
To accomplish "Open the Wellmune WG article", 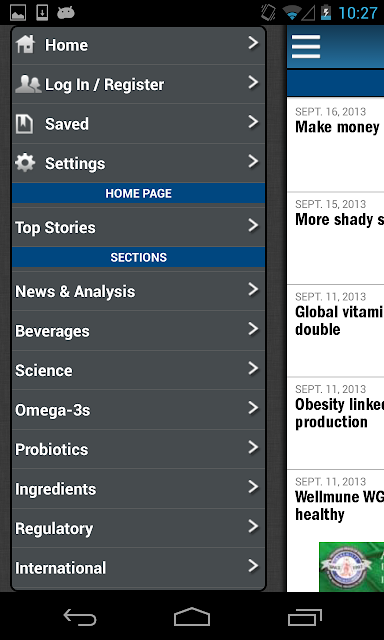I will [335, 505].
